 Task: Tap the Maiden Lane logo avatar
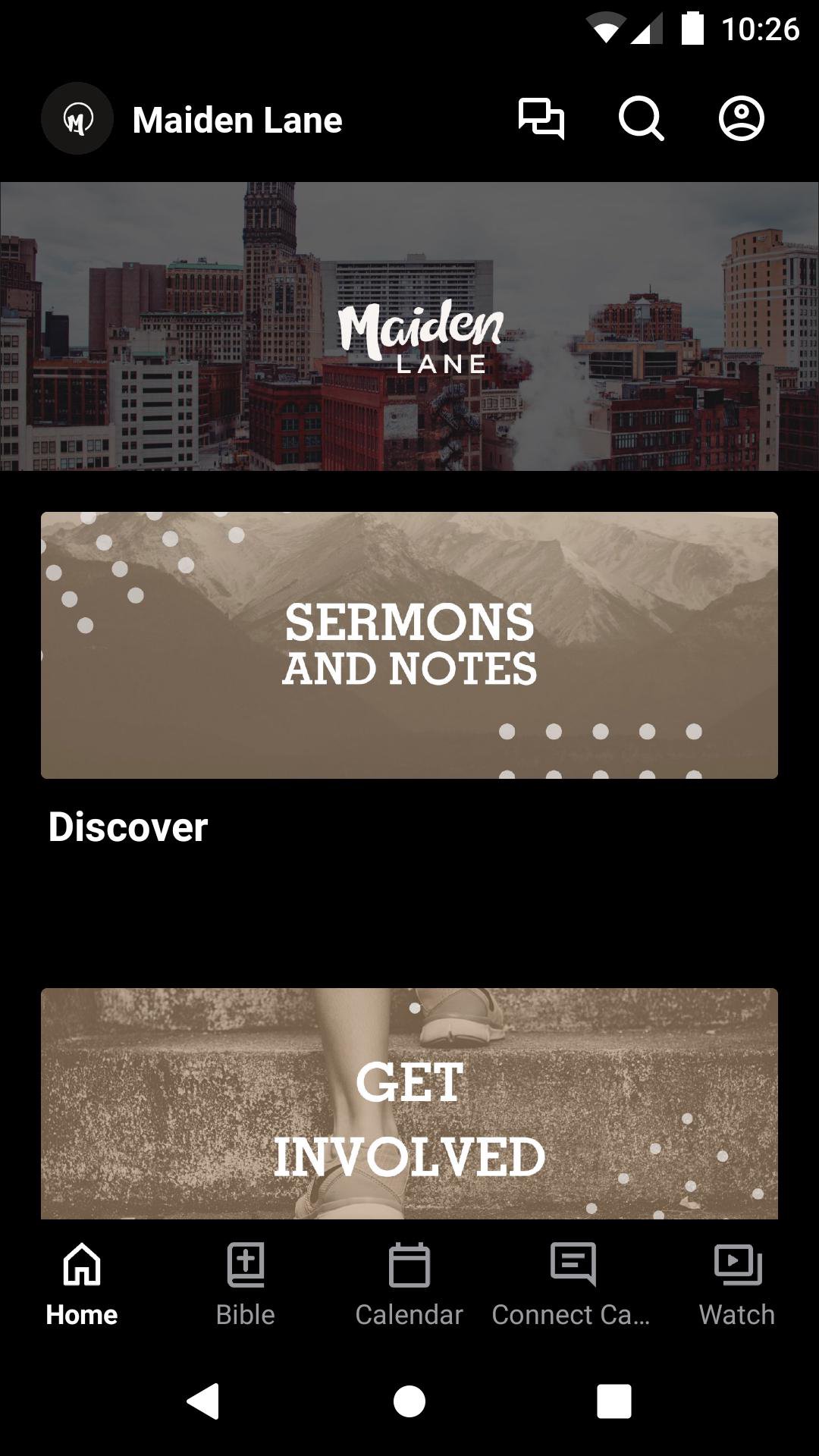click(x=77, y=119)
